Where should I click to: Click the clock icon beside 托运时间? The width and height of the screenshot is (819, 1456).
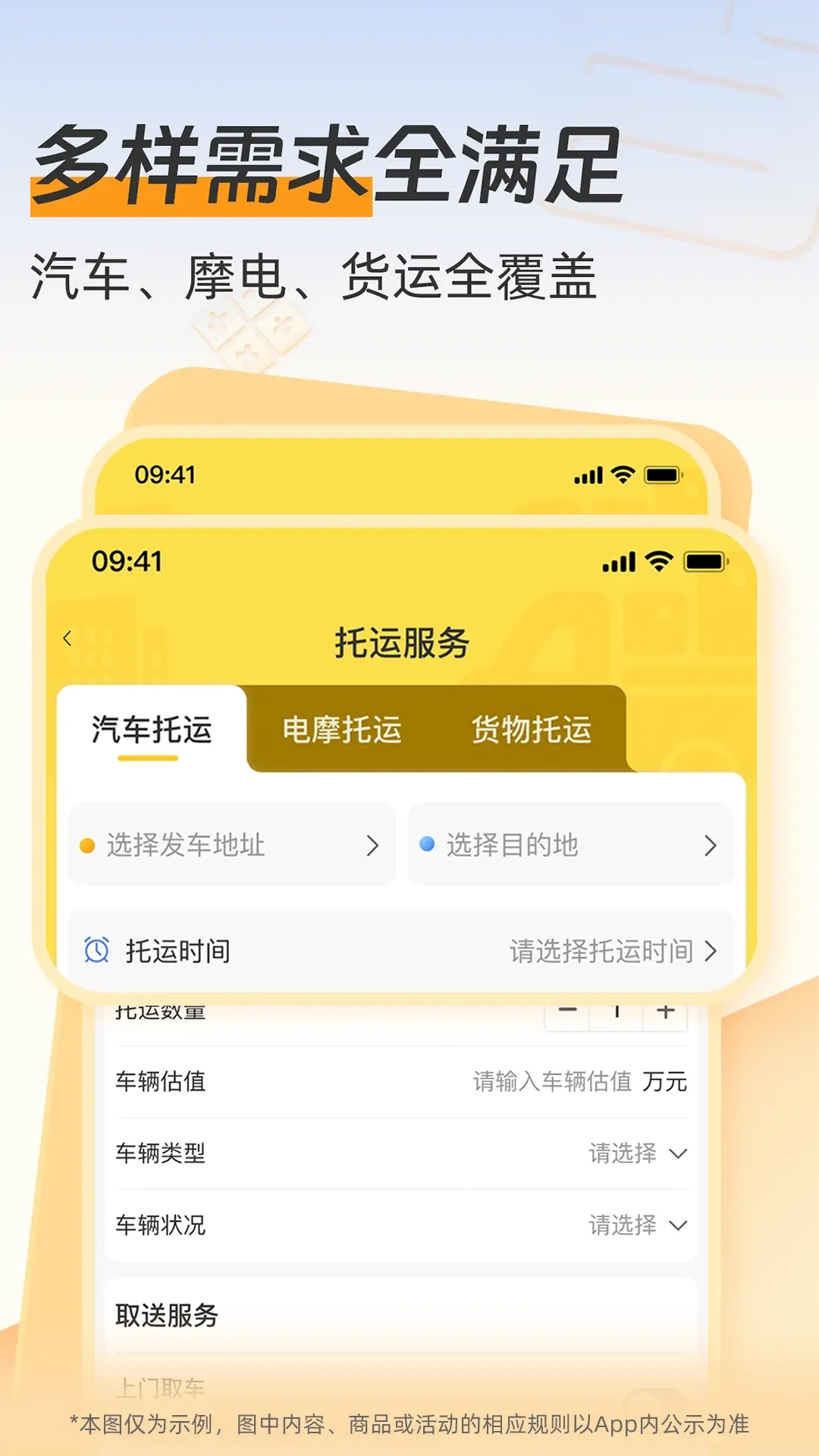(x=96, y=949)
